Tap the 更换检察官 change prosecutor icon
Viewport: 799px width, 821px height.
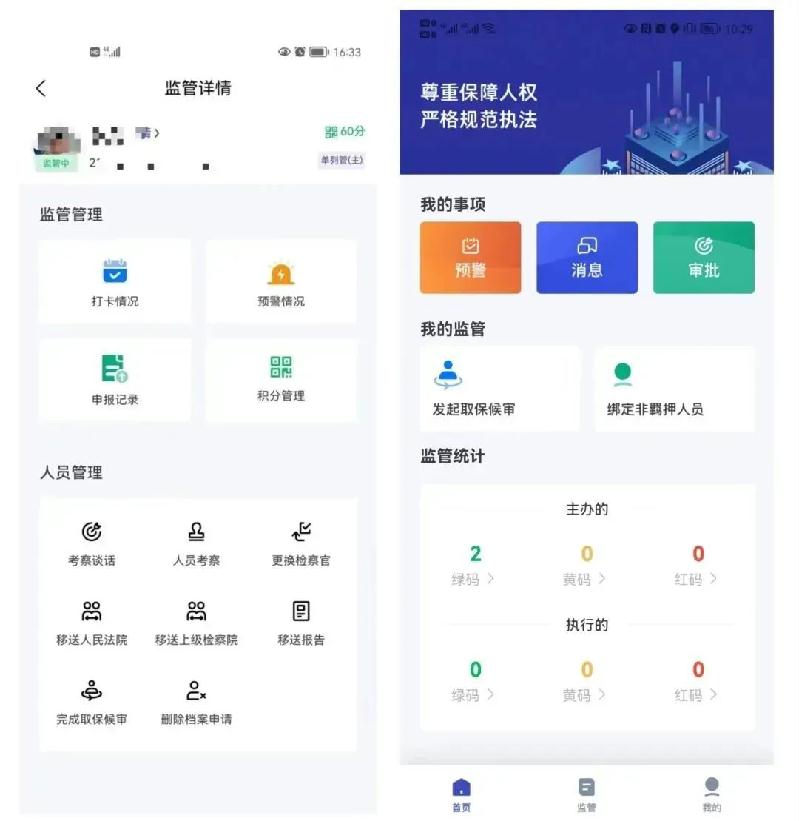pyautogui.click(x=304, y=539)
